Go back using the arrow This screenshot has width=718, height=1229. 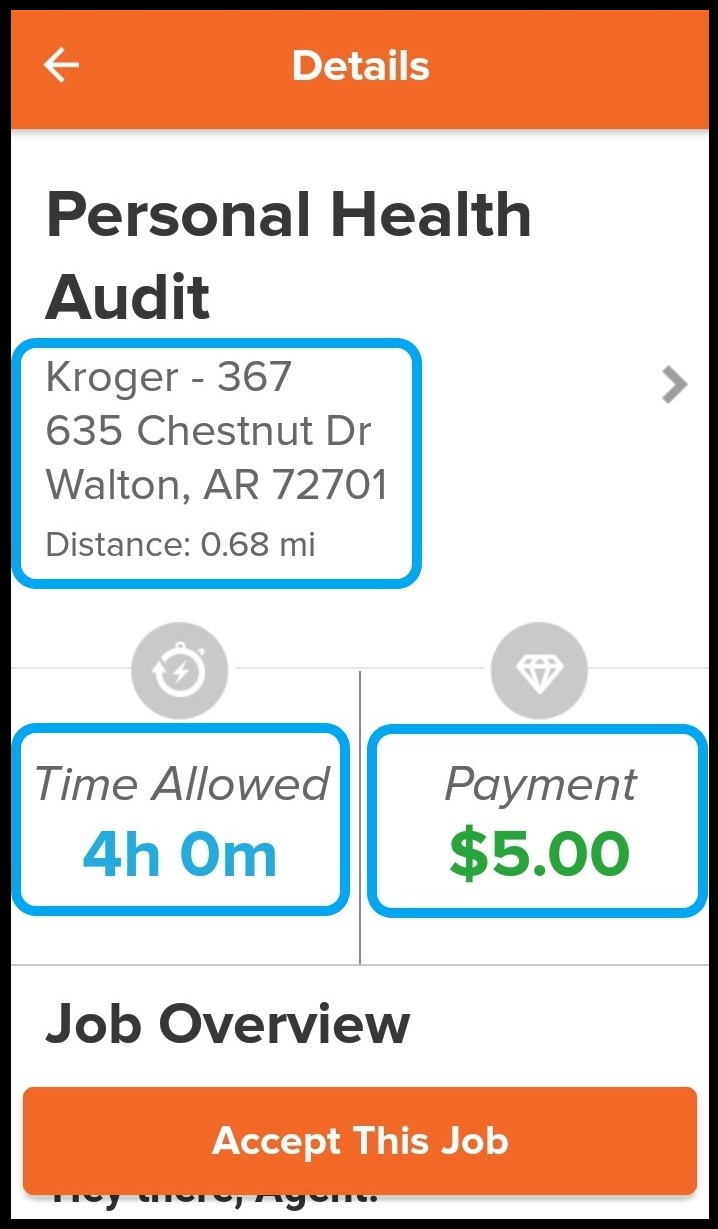[61, 66]
